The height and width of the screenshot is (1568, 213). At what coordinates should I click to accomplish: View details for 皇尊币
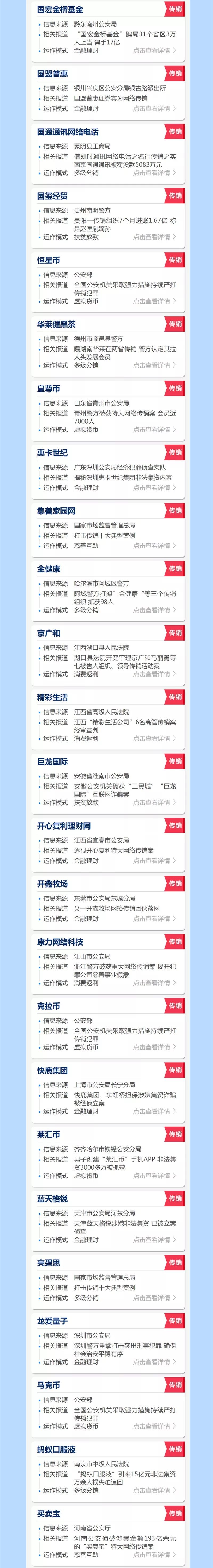pos(154,430)
